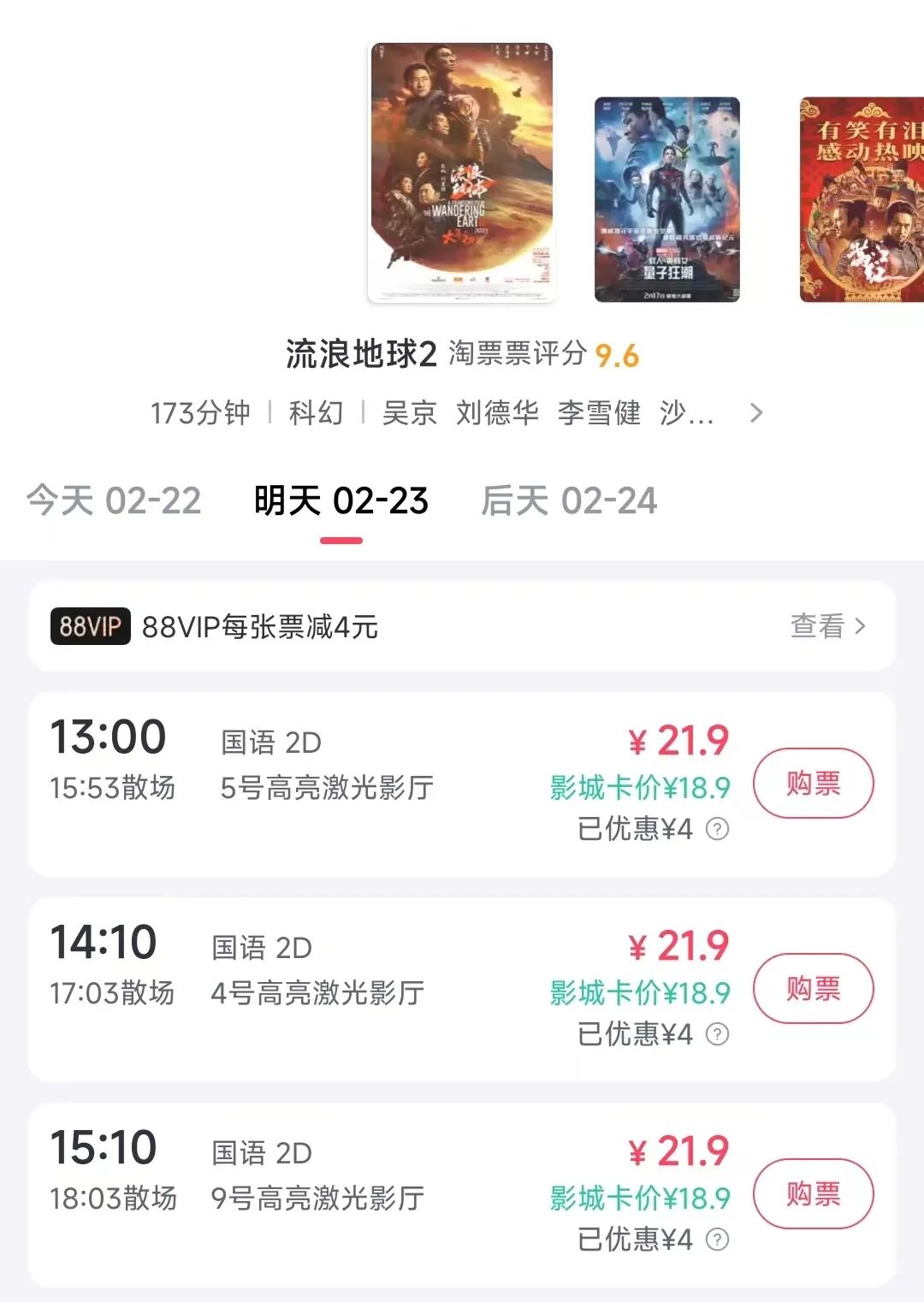
Task: Open 流浪地球2 movie details chevron
Action: point(755,414)
